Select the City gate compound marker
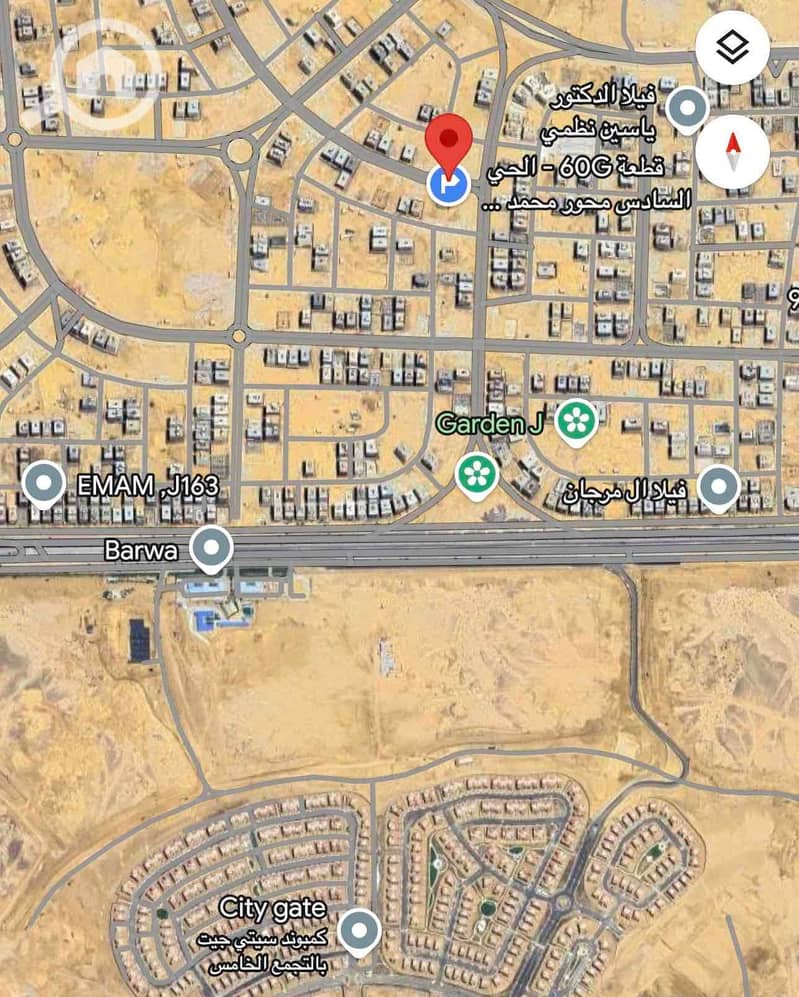The height and width of the screenshot is (997, 799). [x=358, y=931]
